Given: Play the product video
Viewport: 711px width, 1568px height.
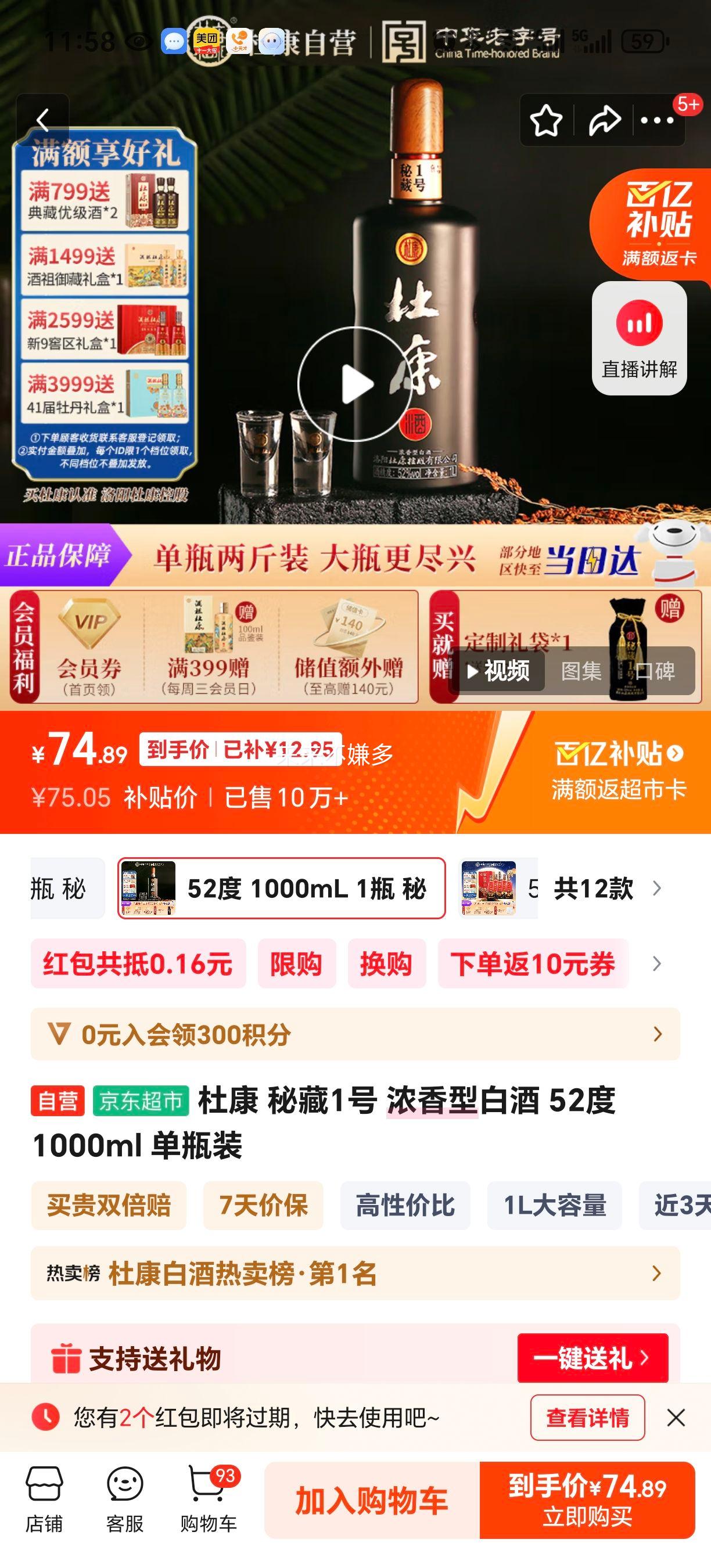Looking at the screenshot, I should coord(355,384).
